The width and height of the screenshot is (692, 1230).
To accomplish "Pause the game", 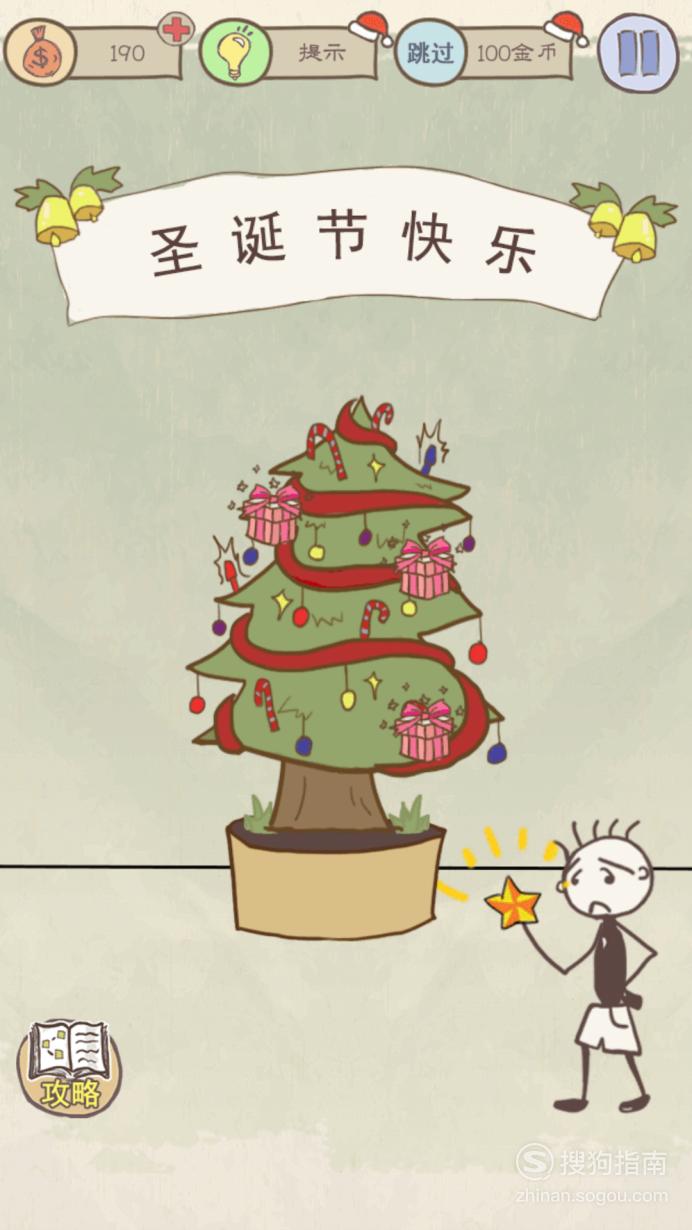I will (638, 53).
